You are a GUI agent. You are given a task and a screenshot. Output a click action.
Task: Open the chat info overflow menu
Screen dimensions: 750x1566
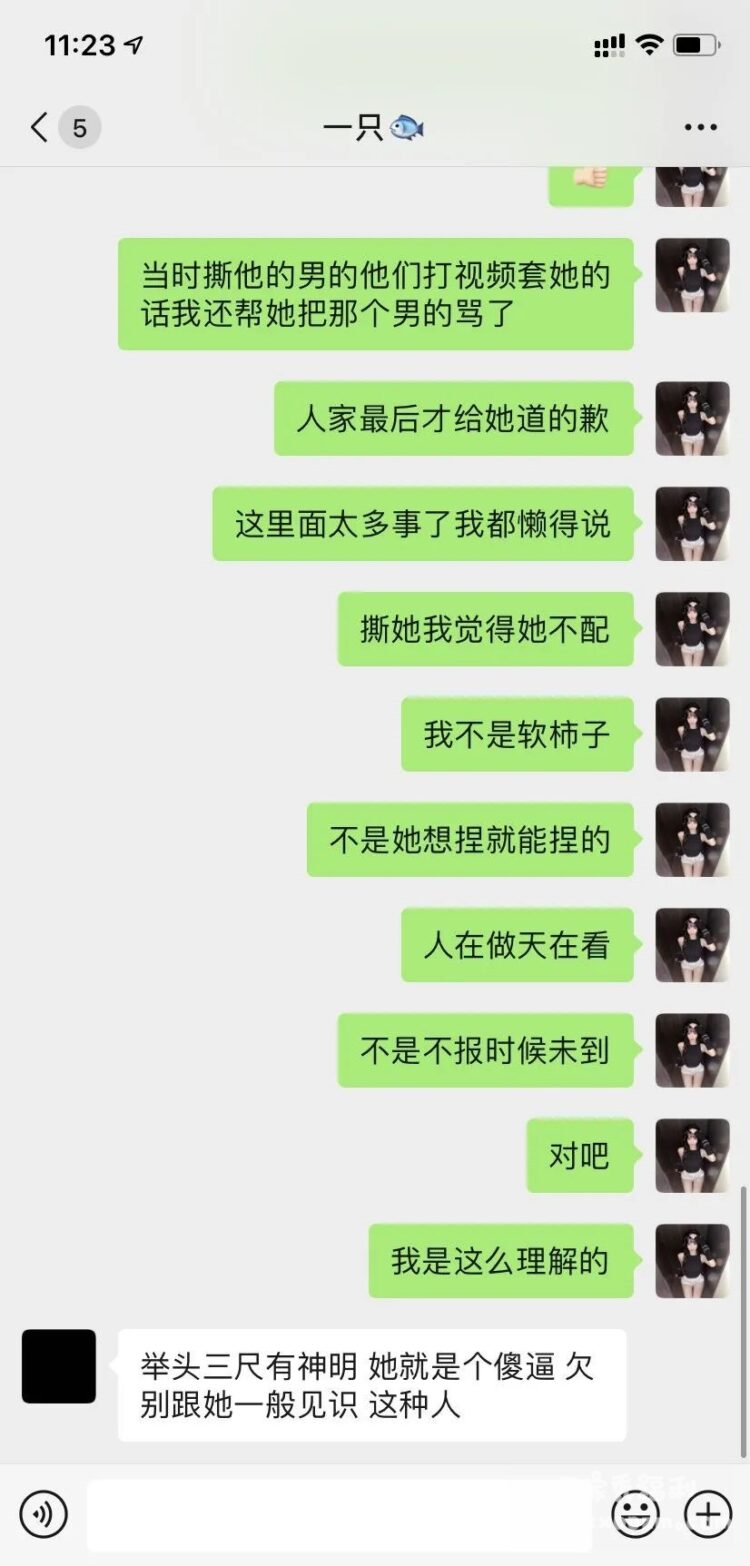[700, 128]
